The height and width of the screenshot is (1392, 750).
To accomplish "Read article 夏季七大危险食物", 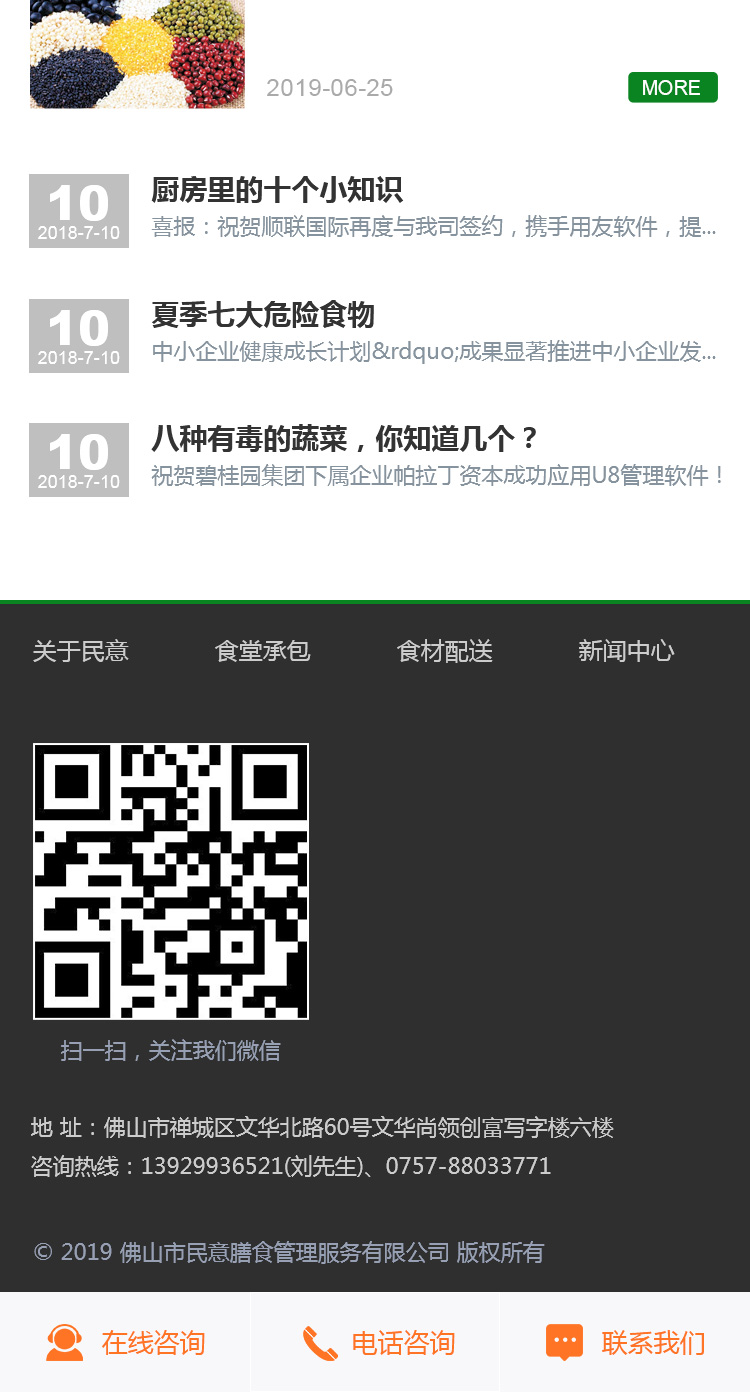I will pyautogui.click(x=263, y=315).
